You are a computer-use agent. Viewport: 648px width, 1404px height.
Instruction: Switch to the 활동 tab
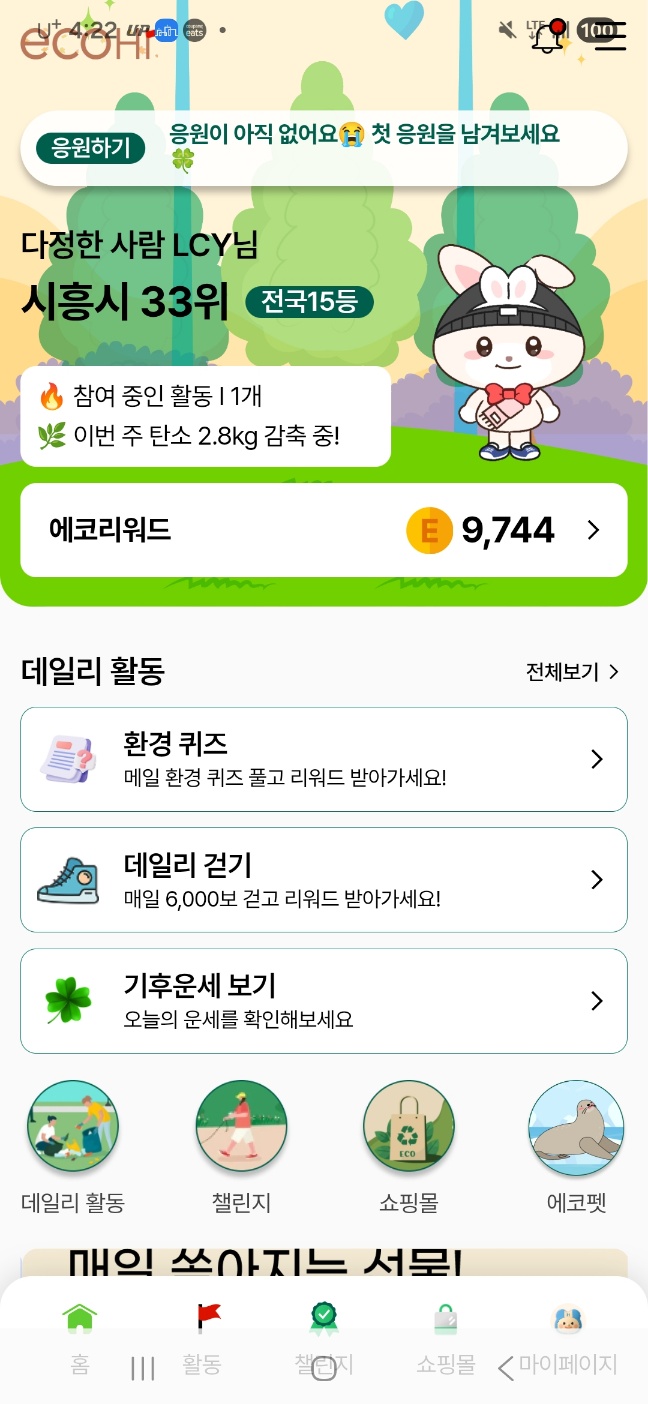203,1337
